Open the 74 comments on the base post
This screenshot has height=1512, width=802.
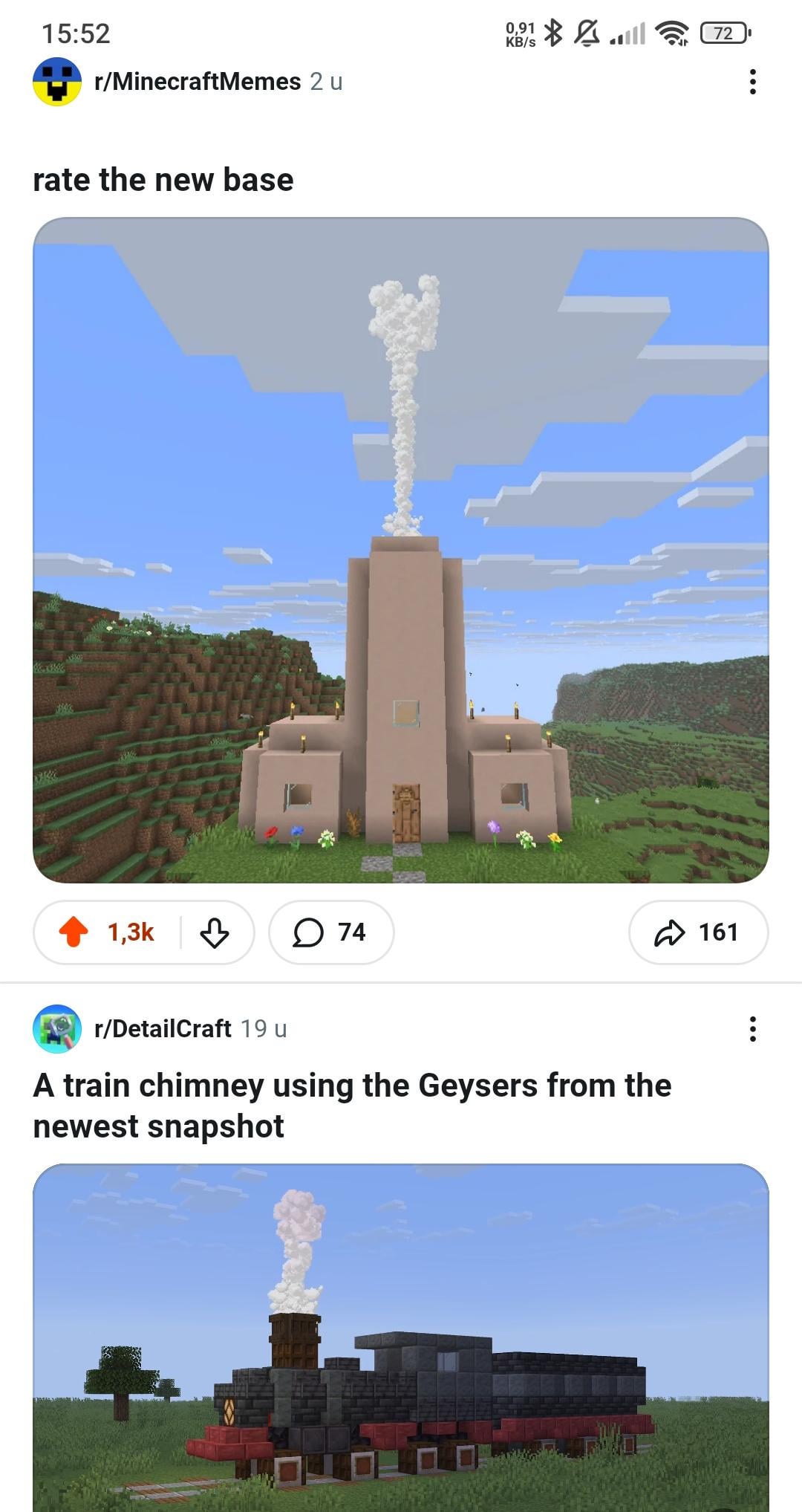[330, 932]
